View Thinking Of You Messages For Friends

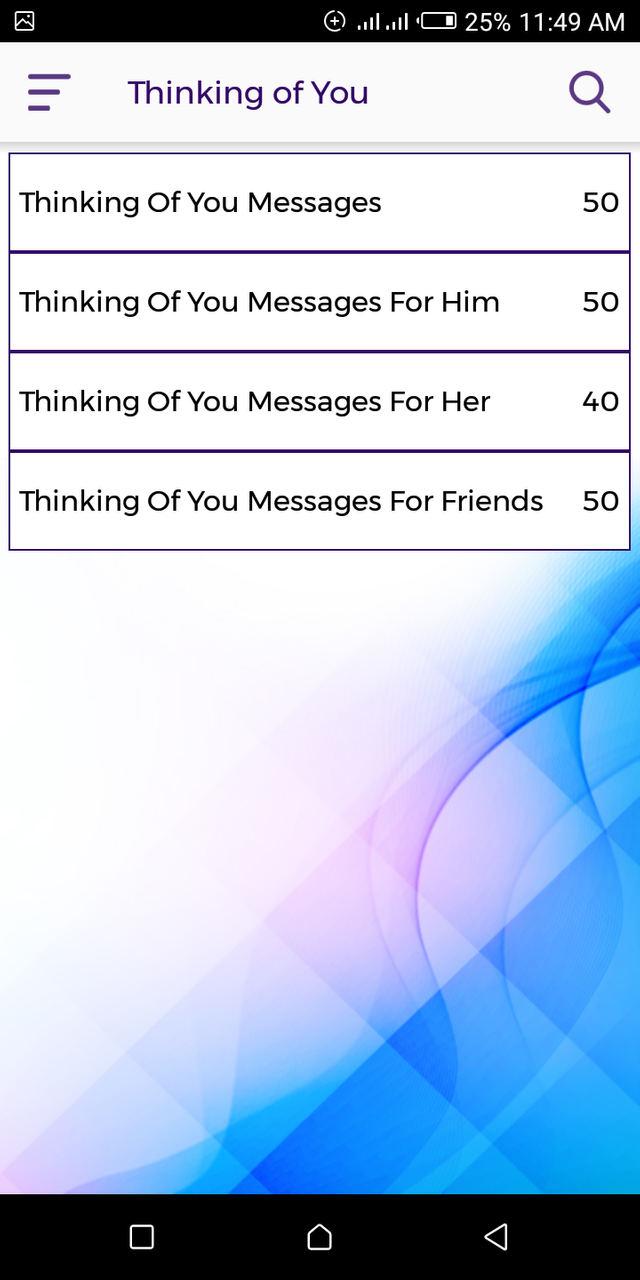320,500
